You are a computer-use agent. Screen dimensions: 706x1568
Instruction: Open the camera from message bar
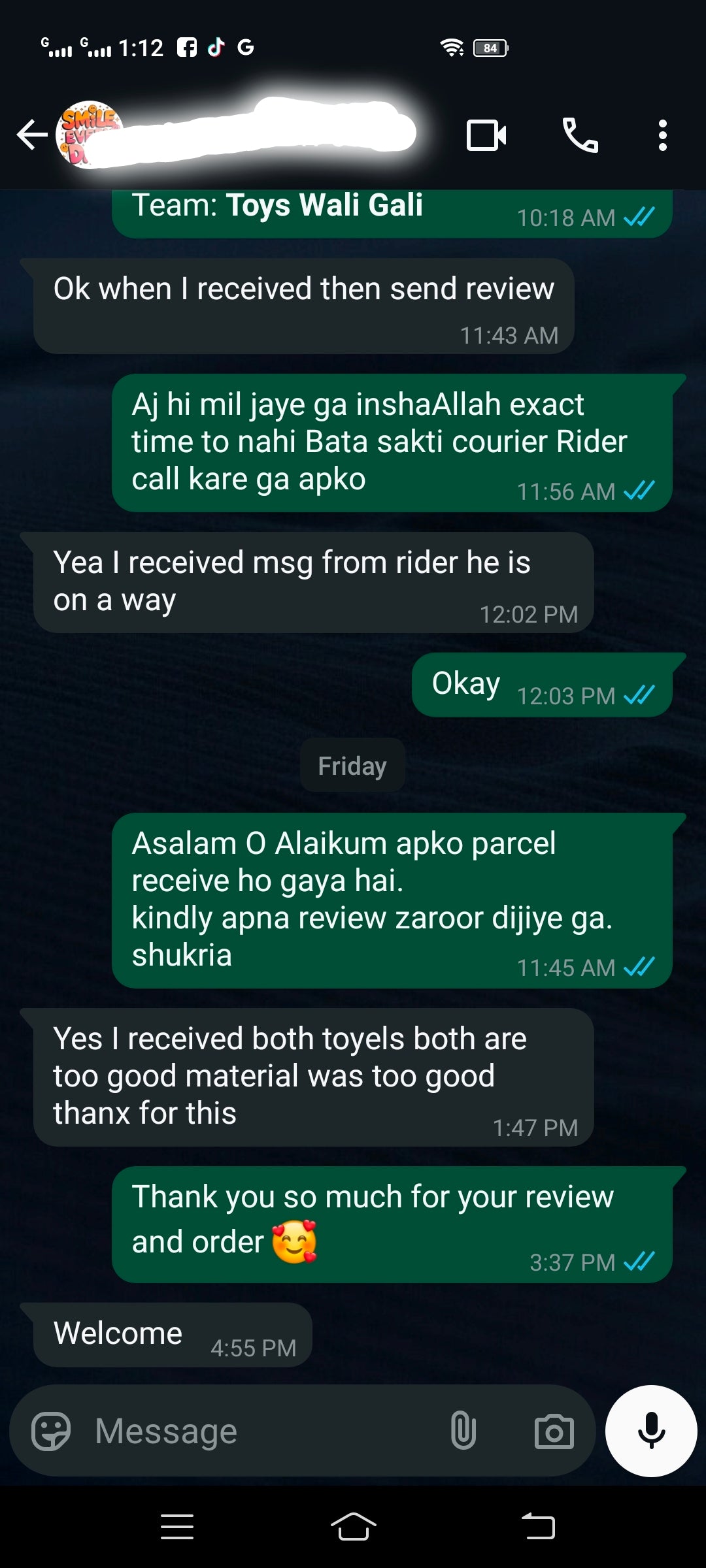click(554, 1431)
